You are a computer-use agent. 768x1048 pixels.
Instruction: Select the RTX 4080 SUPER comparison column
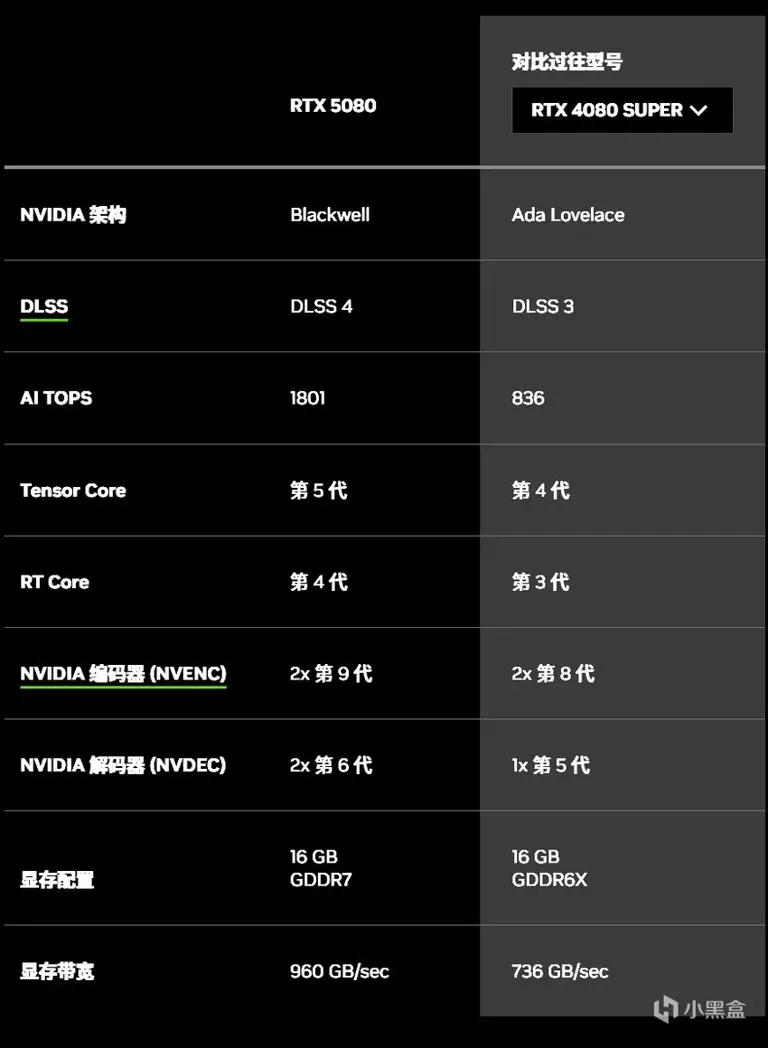pos(622,110)
